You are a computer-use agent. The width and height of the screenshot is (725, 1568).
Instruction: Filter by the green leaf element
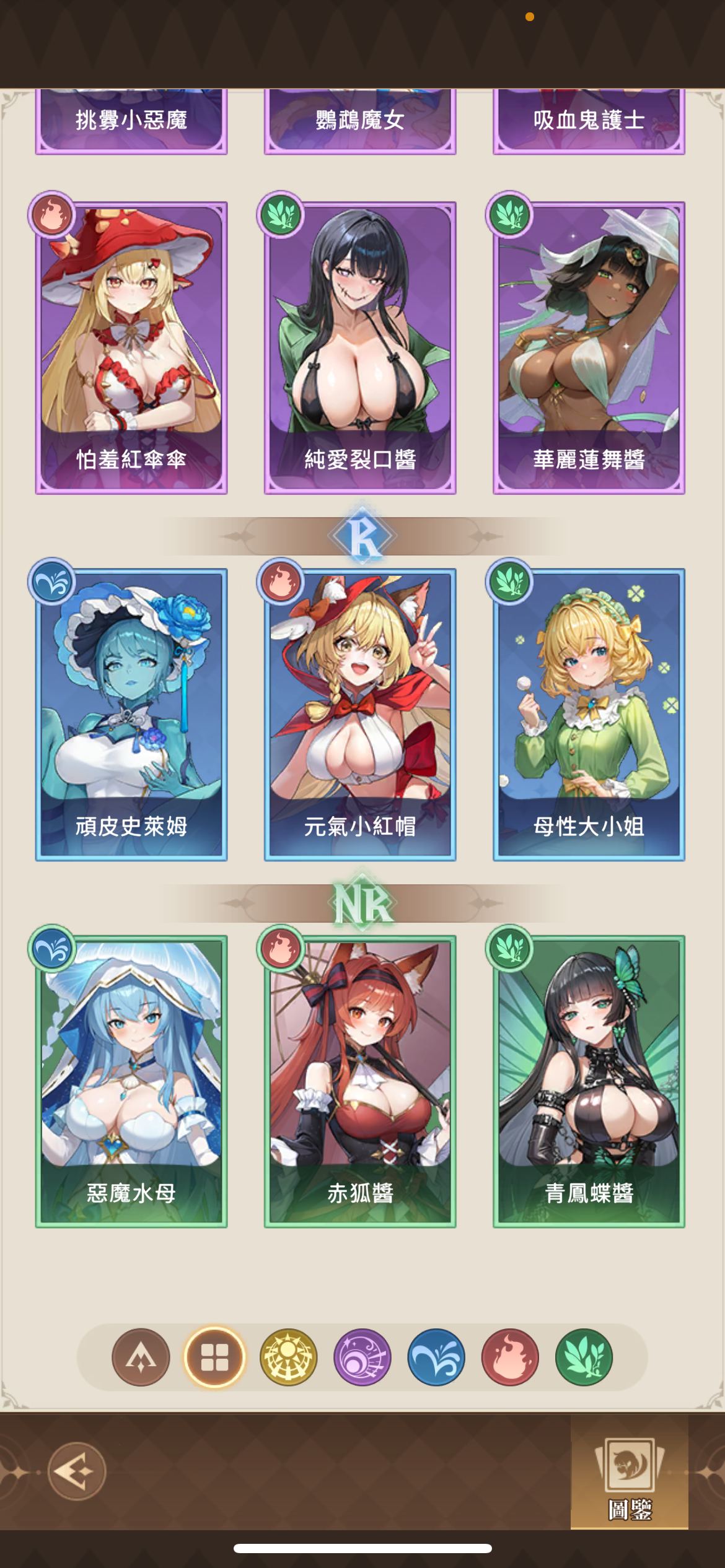tap(584, 1357)
